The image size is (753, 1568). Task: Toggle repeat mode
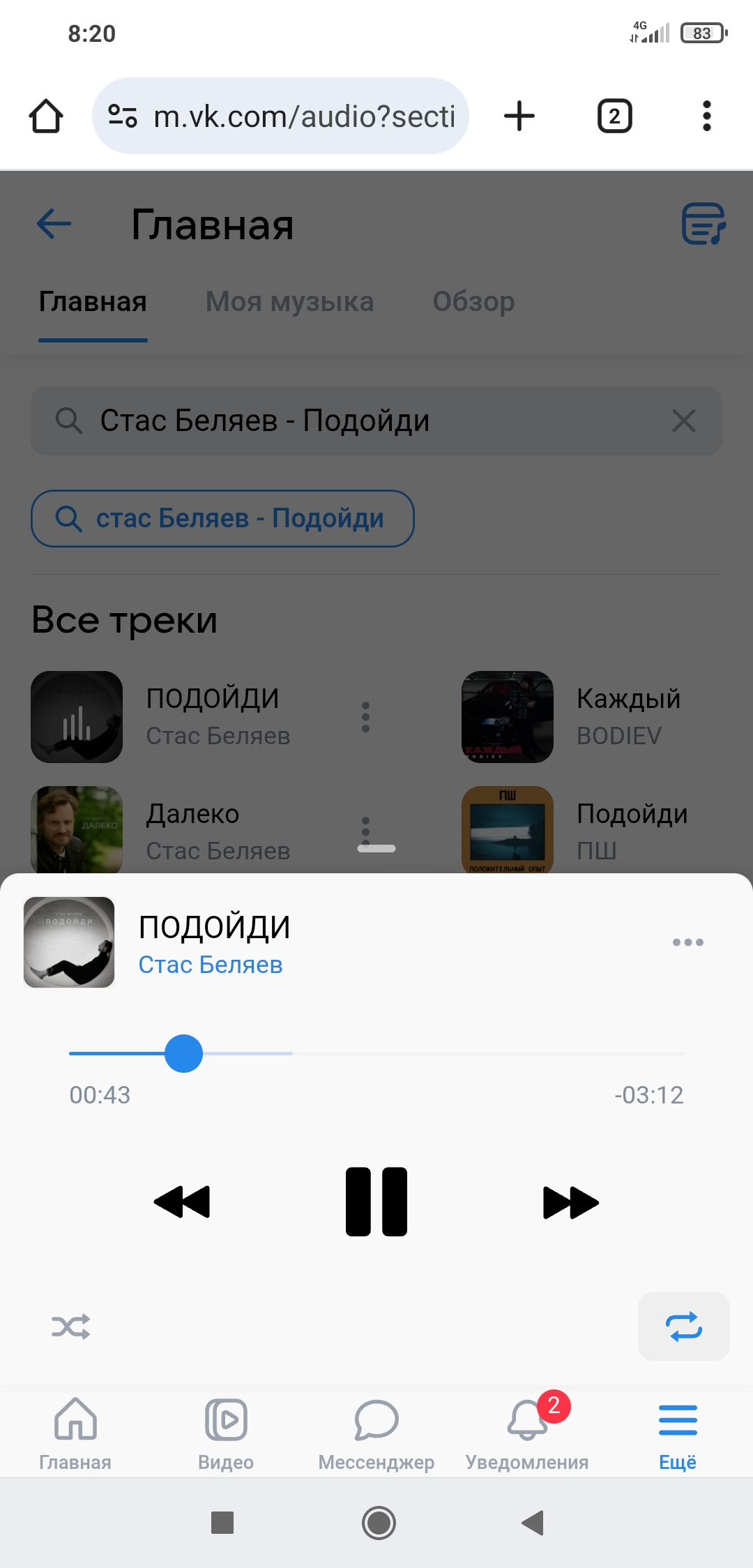pyautogui.click(x=683, y=1326)
